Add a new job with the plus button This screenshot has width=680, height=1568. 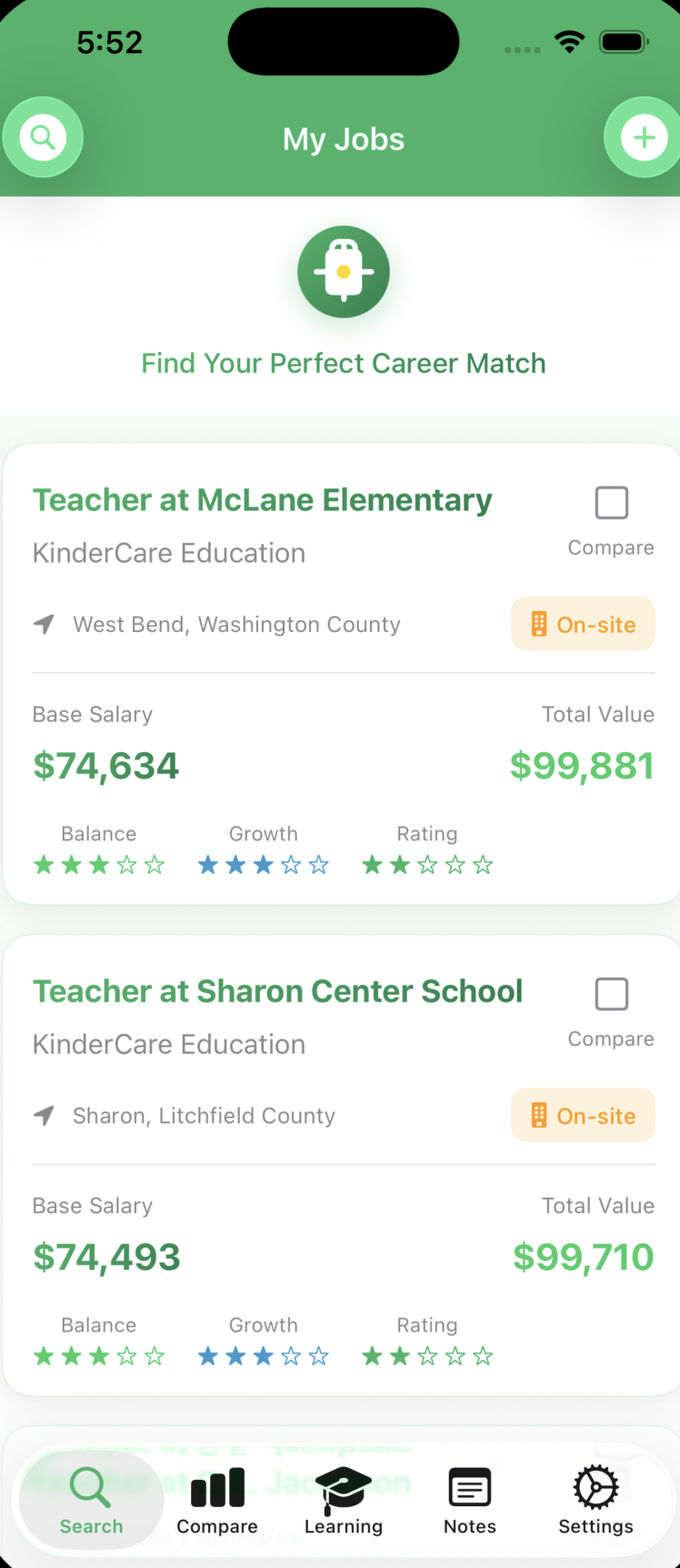pos(644,137)
